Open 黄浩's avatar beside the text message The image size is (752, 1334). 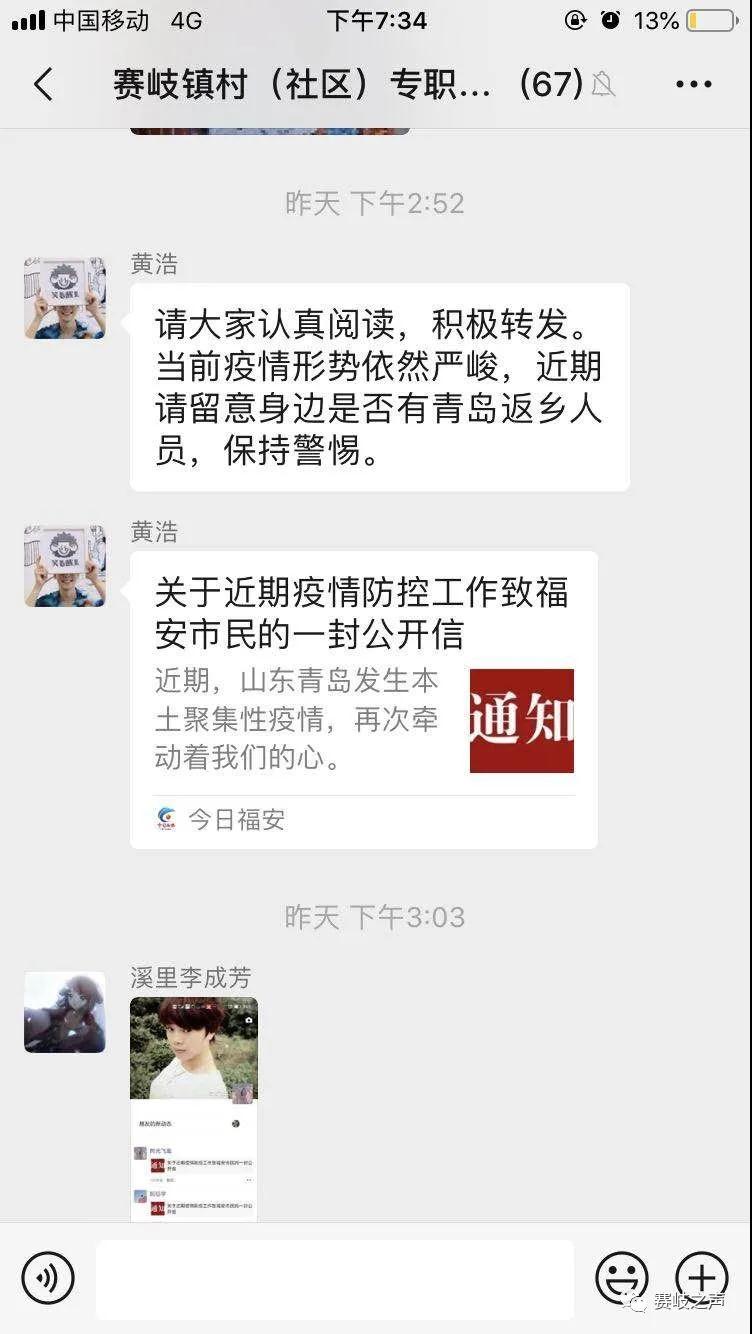tap(65, 298)
